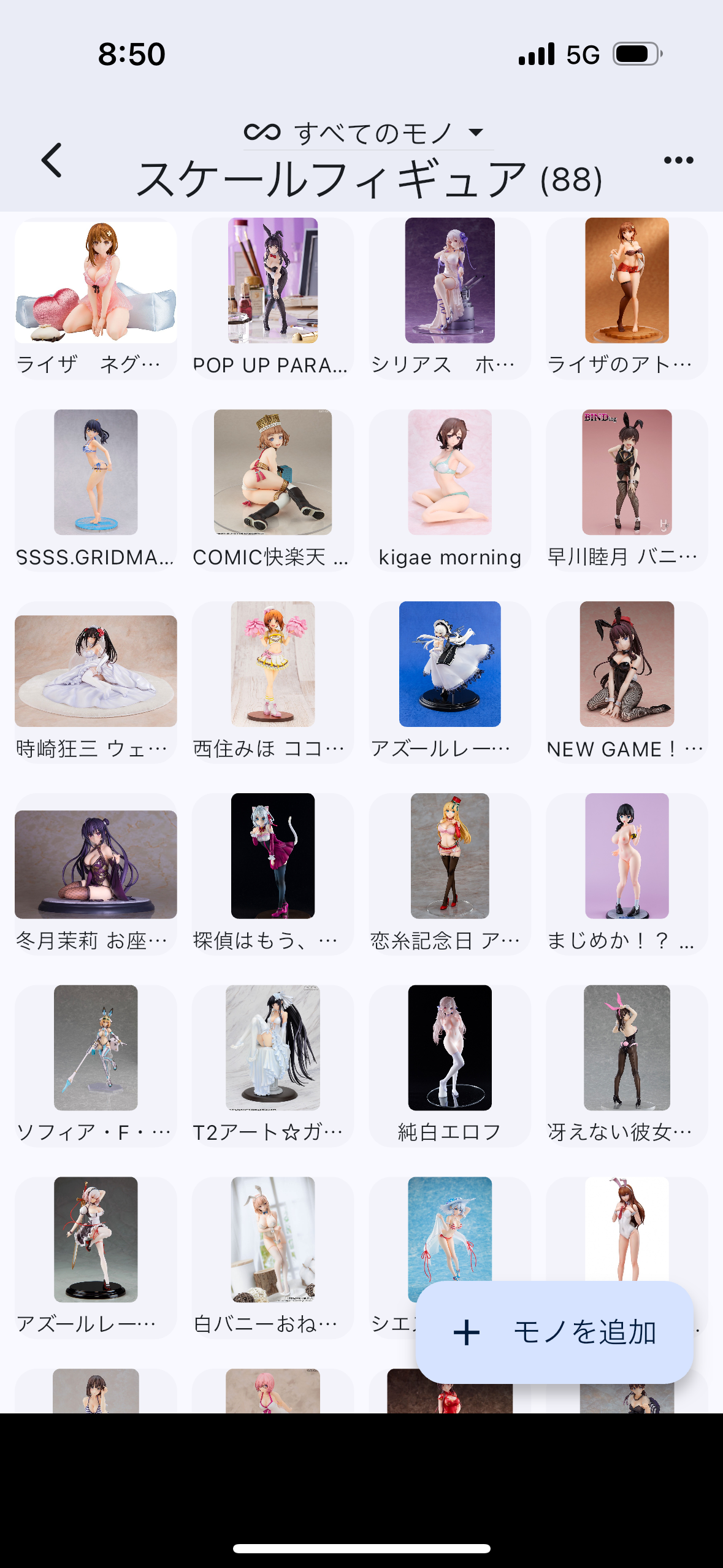Open the T2アート☆ガ… item
The width and height of the screenshot is (723, 1568).
(272, 1066)
